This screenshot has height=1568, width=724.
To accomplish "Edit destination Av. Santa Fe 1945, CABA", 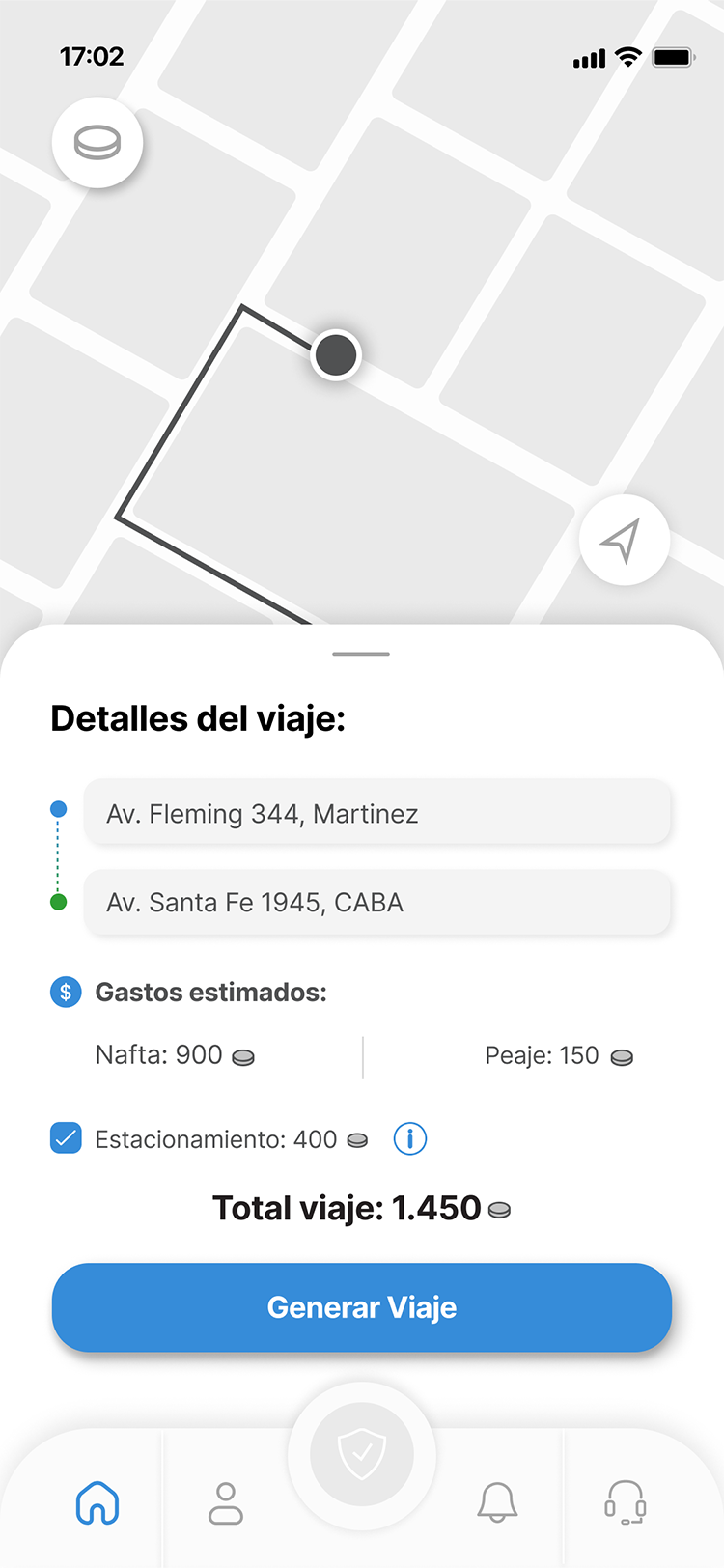I will tap(377, 902).
